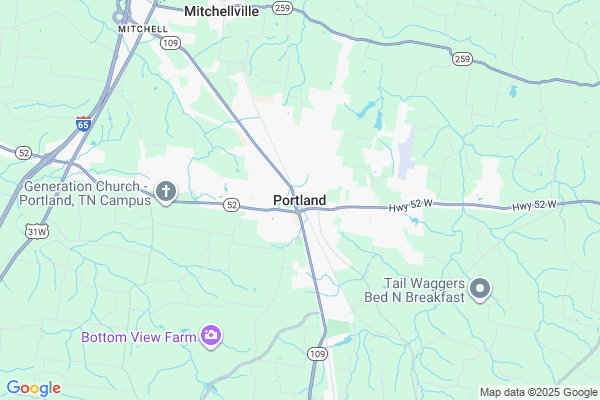
Task: Tap the Bottom View Farm marker
Action: 211,337
